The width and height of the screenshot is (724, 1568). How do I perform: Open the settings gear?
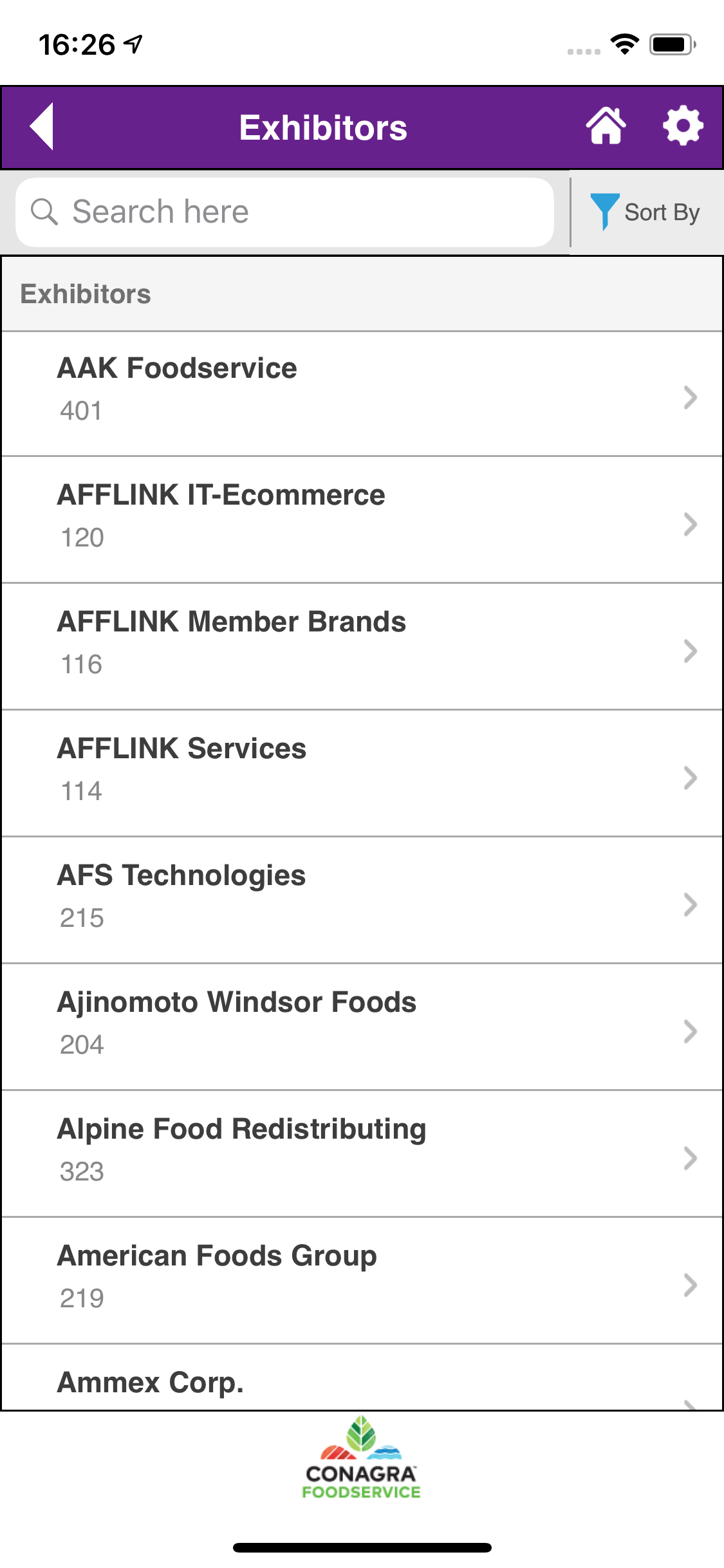pyautogui.click(x=682, y=126)
